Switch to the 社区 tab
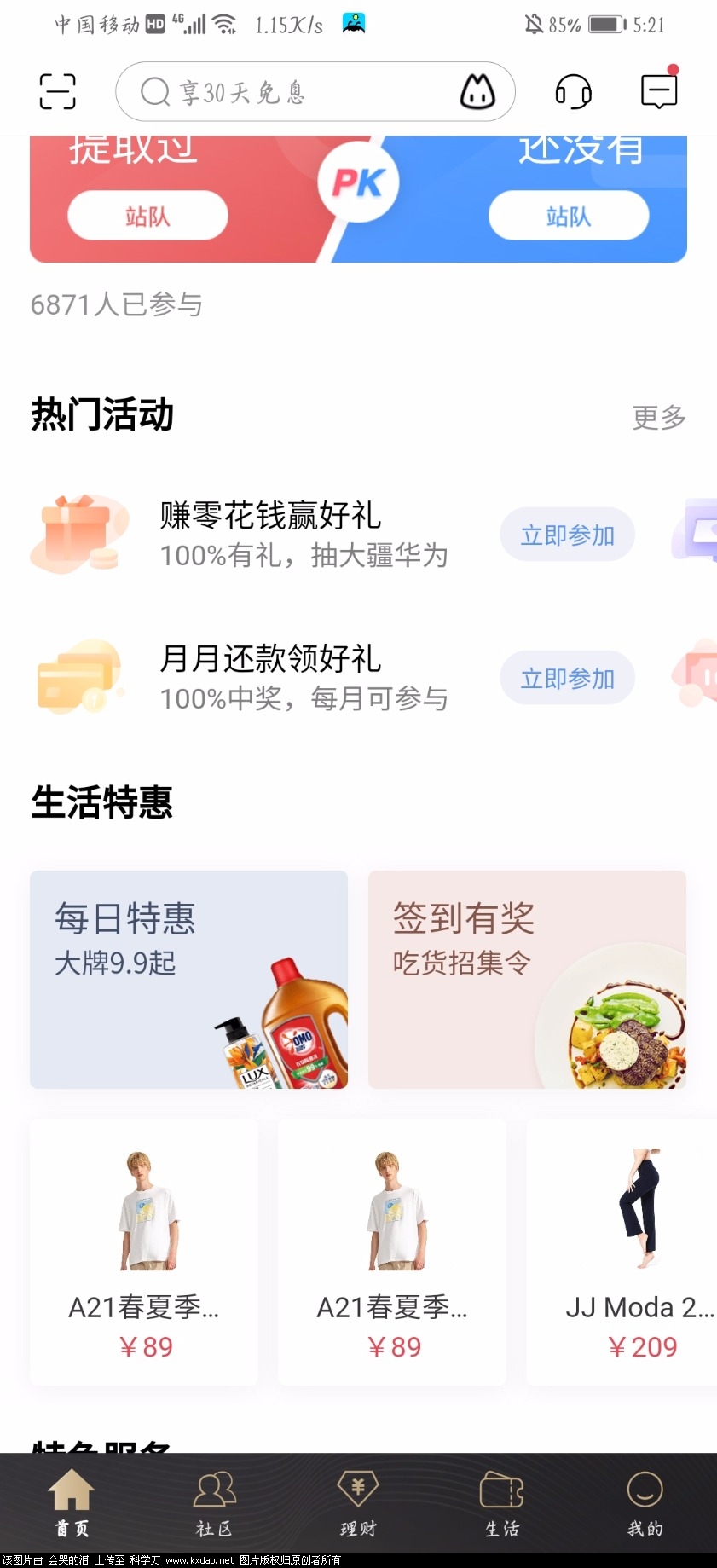Image resolution: width=717 pixels, height=1568 pixels. (214, 1504)
